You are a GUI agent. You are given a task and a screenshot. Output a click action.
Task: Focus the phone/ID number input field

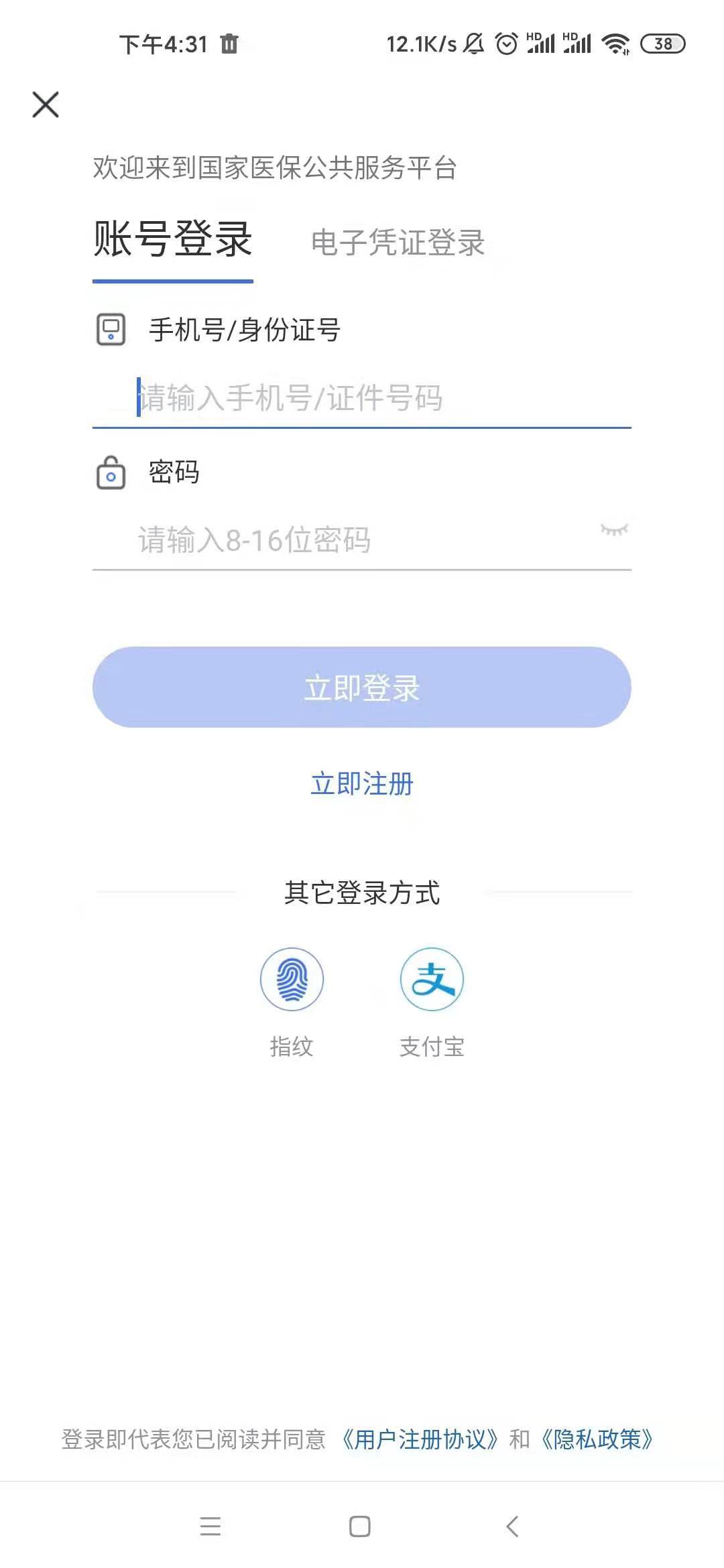[x=362, y=399]
